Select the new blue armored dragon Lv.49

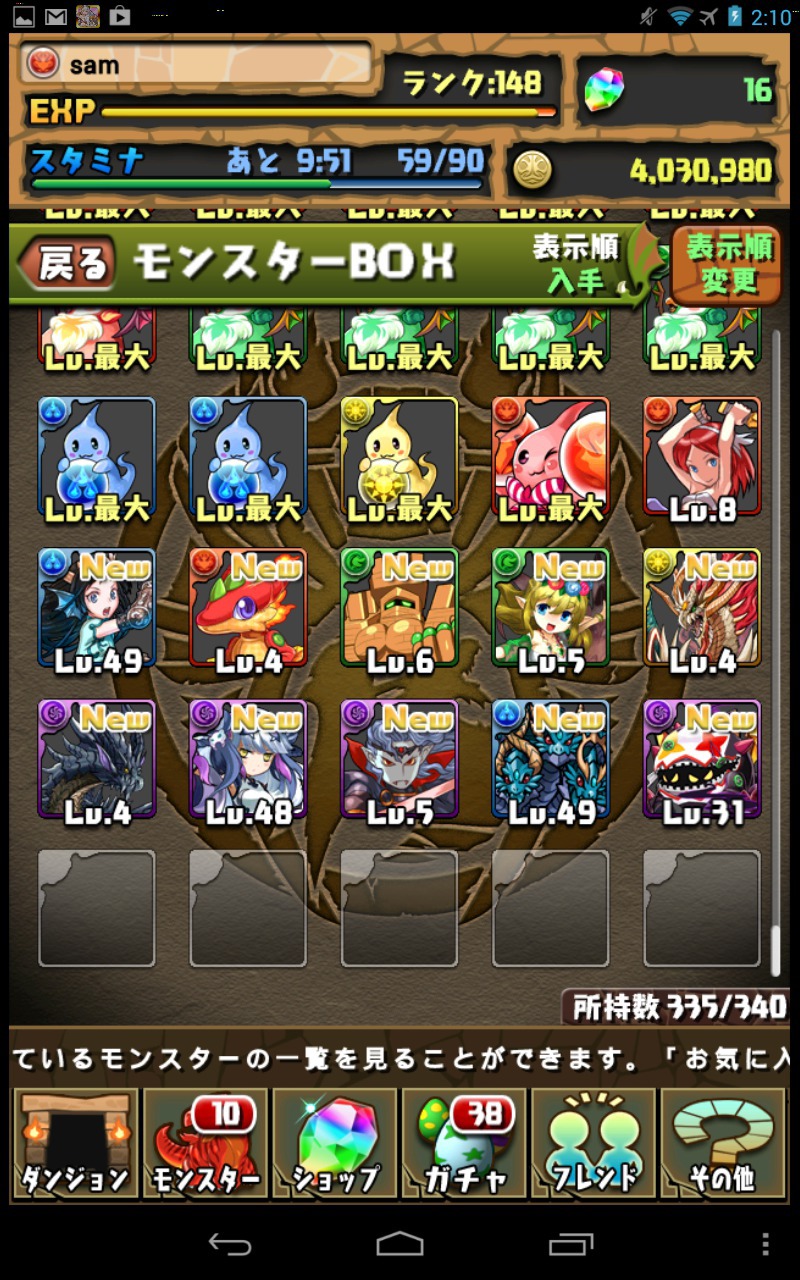click(x=550, y=760)
